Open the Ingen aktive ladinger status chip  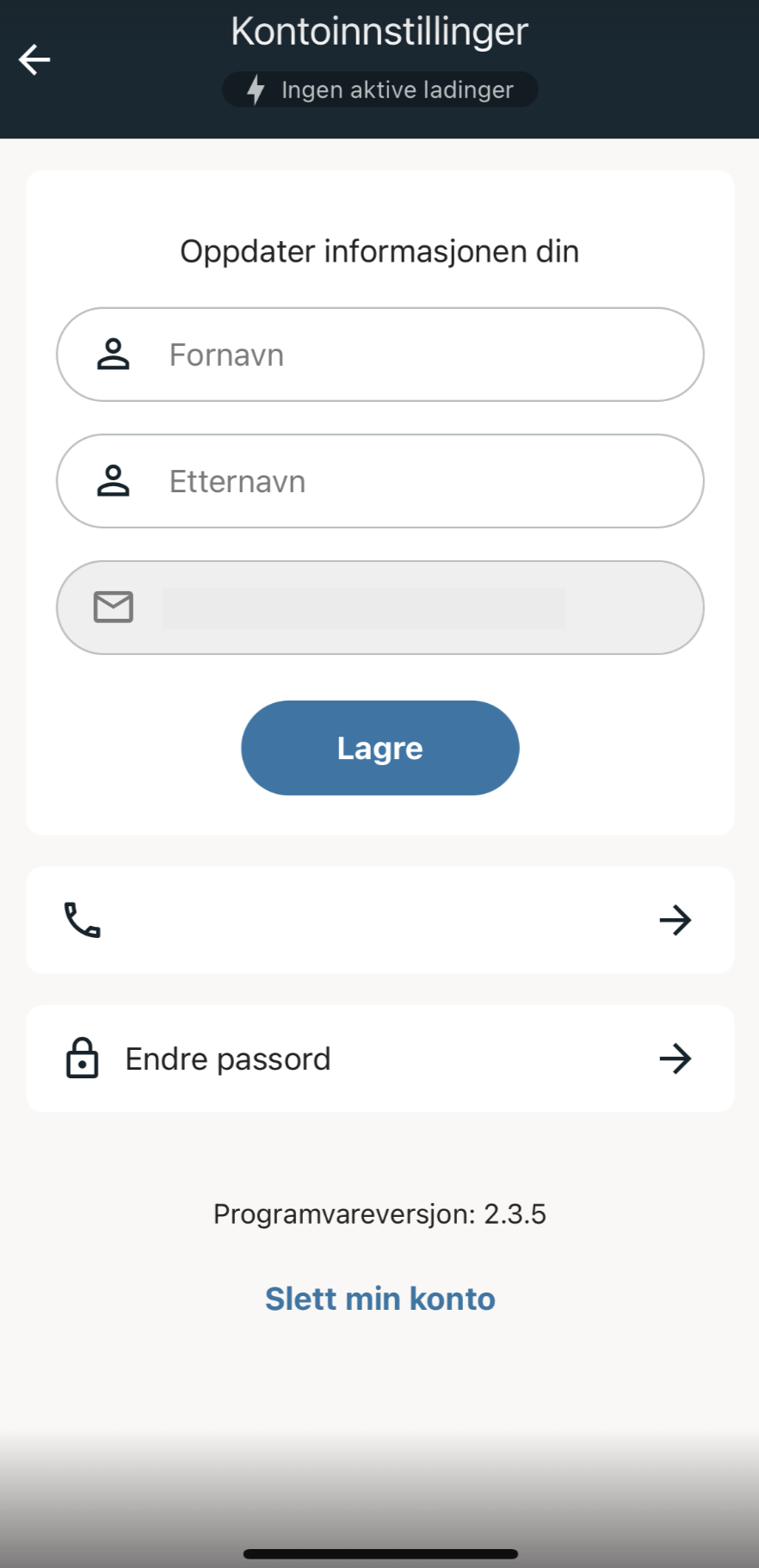(x=380, y=90)
